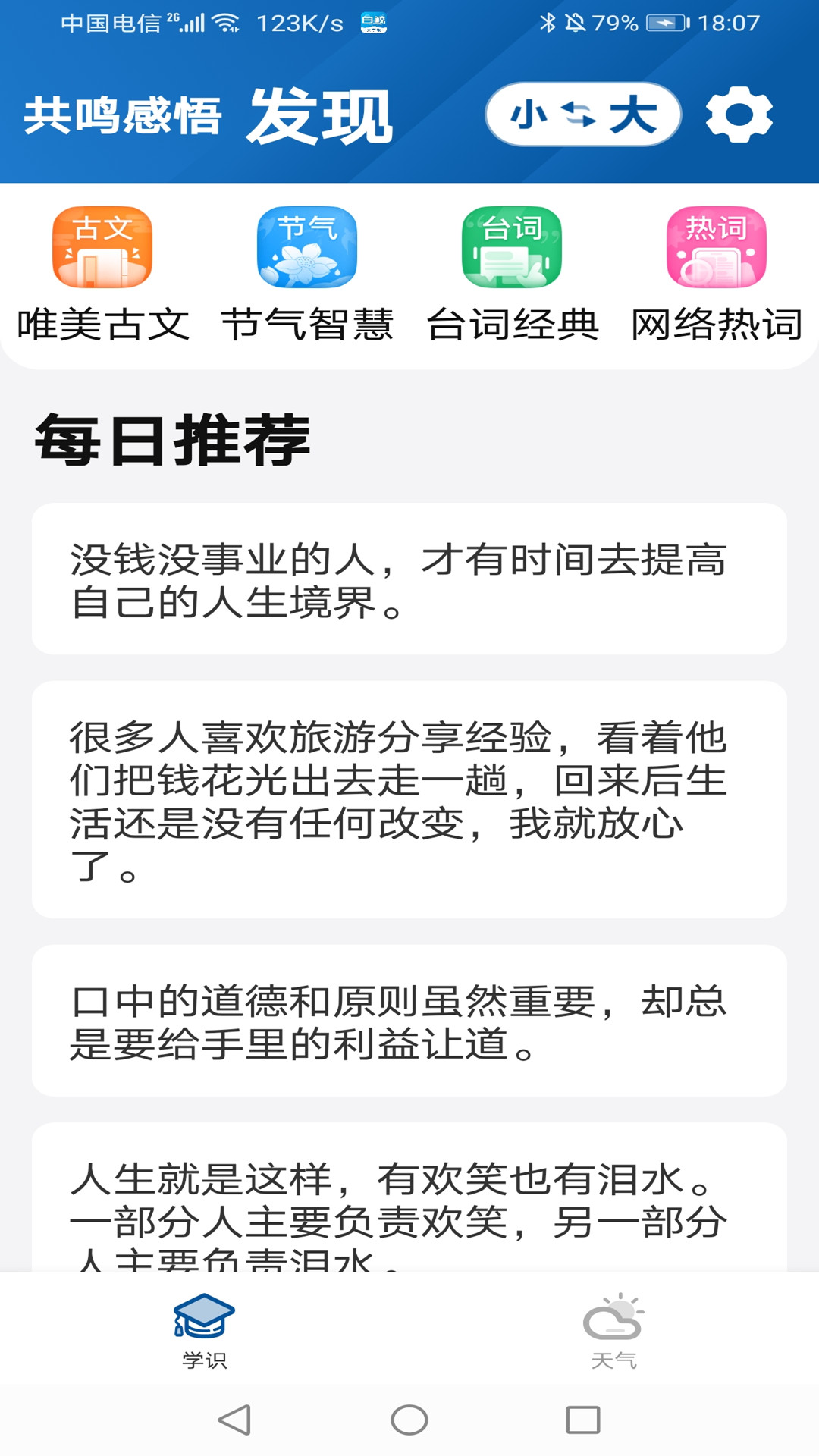The width and height of the screenshot is (819, 1456).
Task: Switch text to small (小) size
Action: click(x=531, y=115)
